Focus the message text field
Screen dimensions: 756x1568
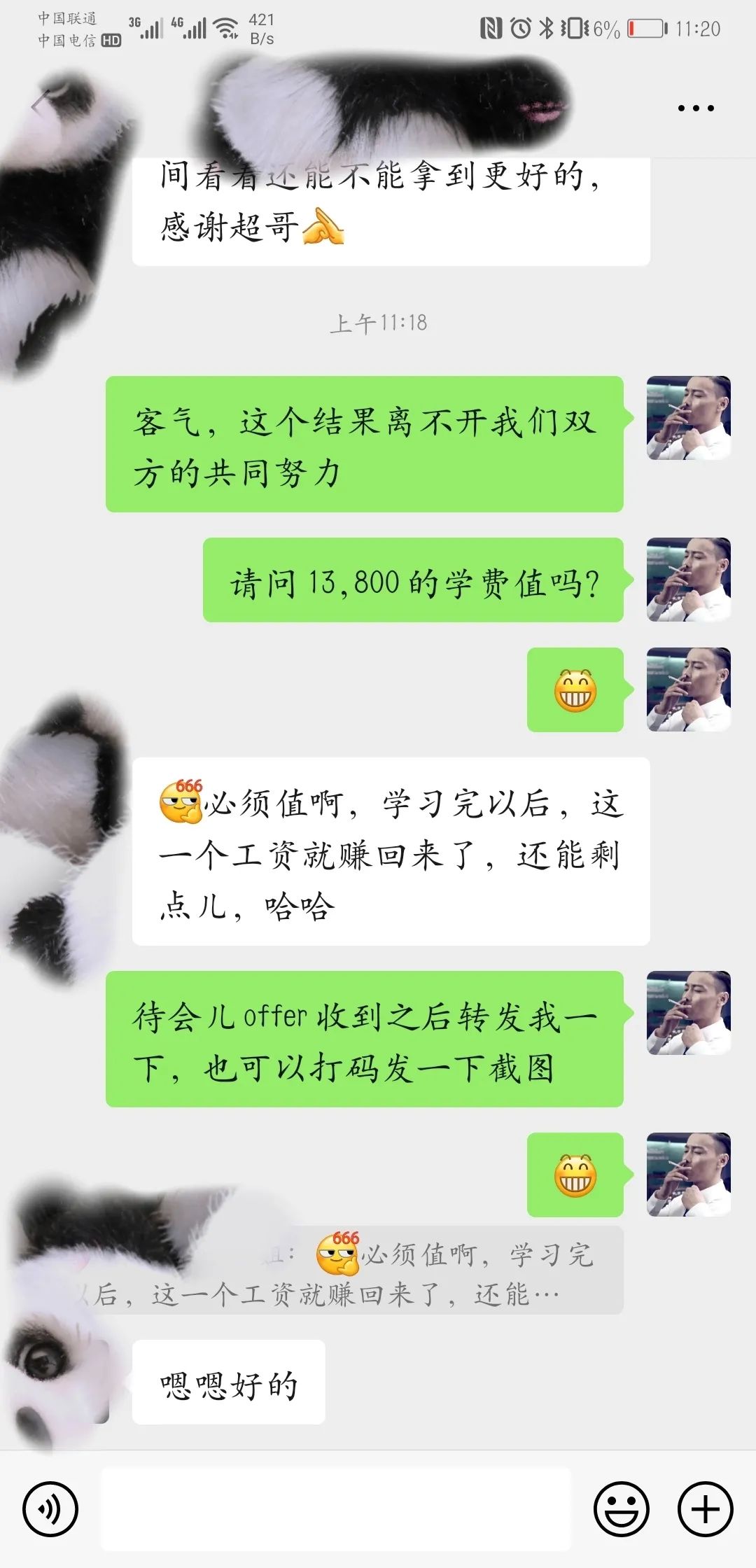[336, 1509]
